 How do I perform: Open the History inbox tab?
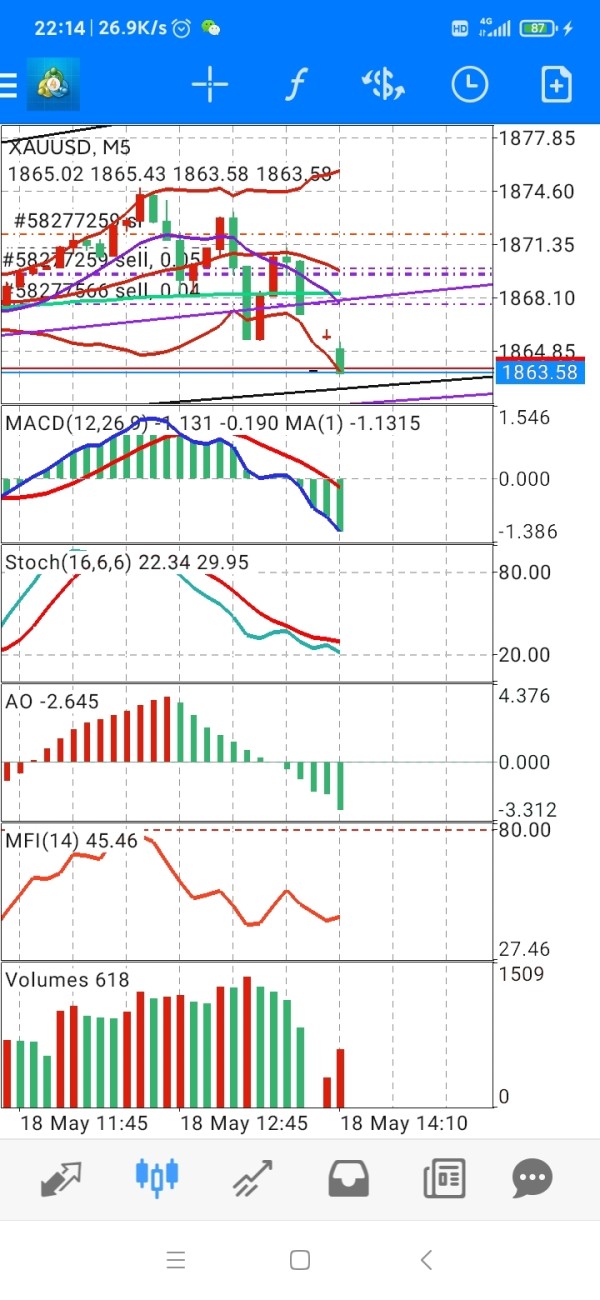tap(348, 1179)
